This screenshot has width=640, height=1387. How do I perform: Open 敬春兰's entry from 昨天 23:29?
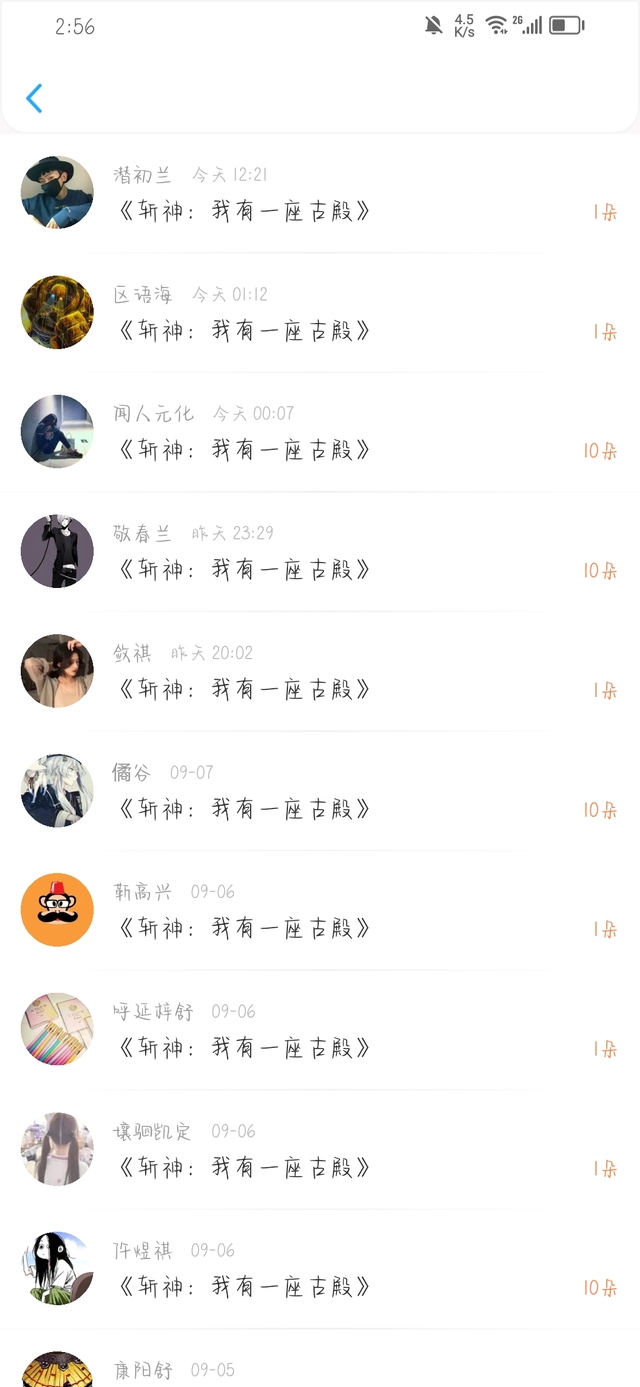320,552
